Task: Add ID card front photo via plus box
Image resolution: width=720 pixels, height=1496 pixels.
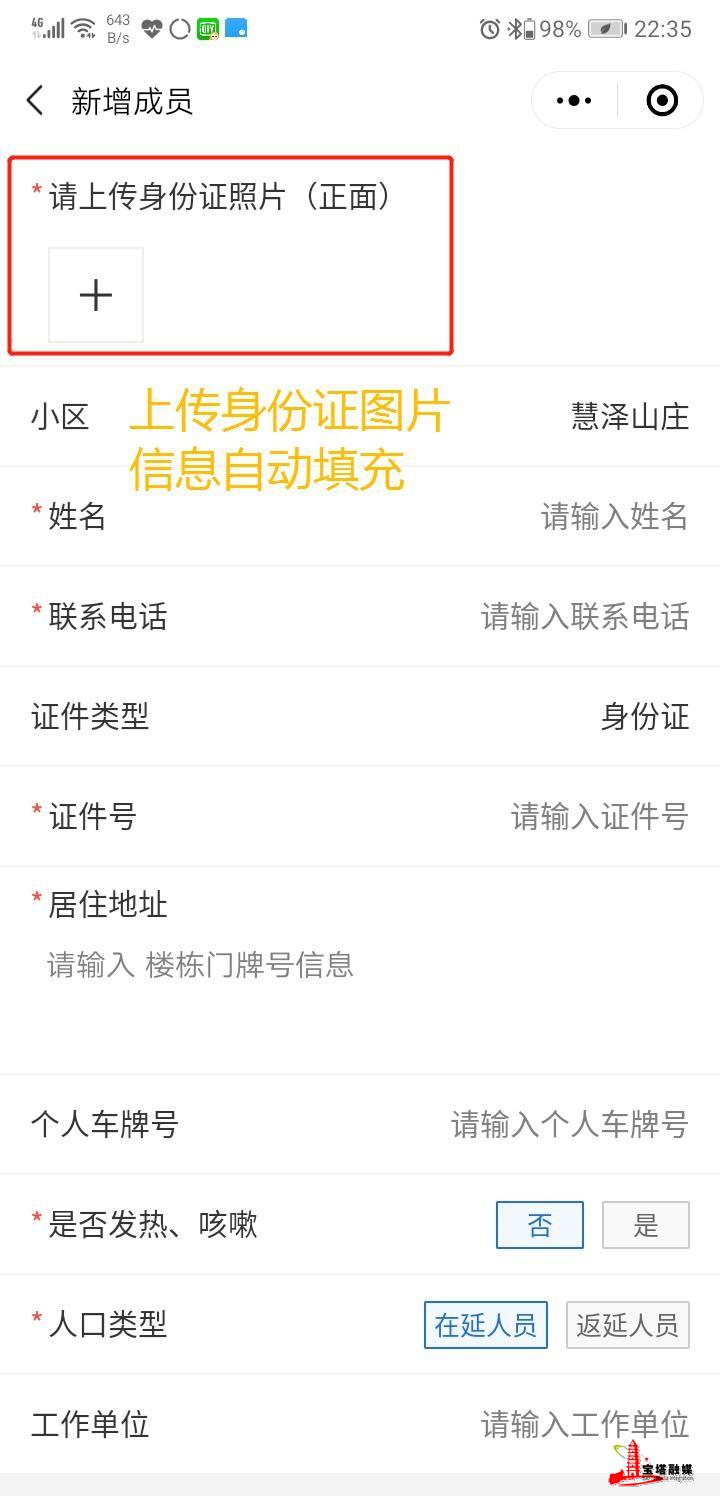Action: 96,295
